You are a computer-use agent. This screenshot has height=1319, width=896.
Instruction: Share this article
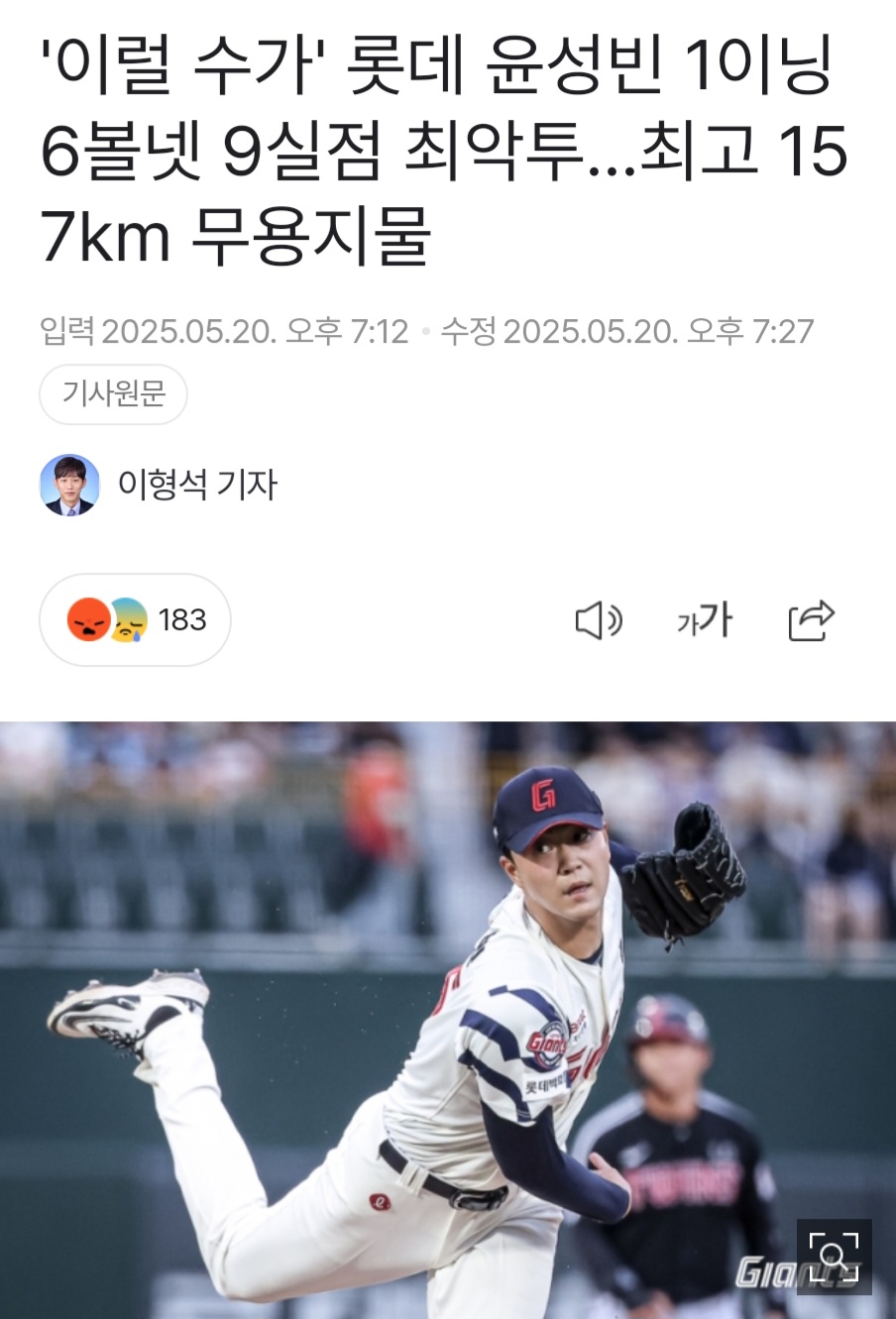[x=811, y=621]
